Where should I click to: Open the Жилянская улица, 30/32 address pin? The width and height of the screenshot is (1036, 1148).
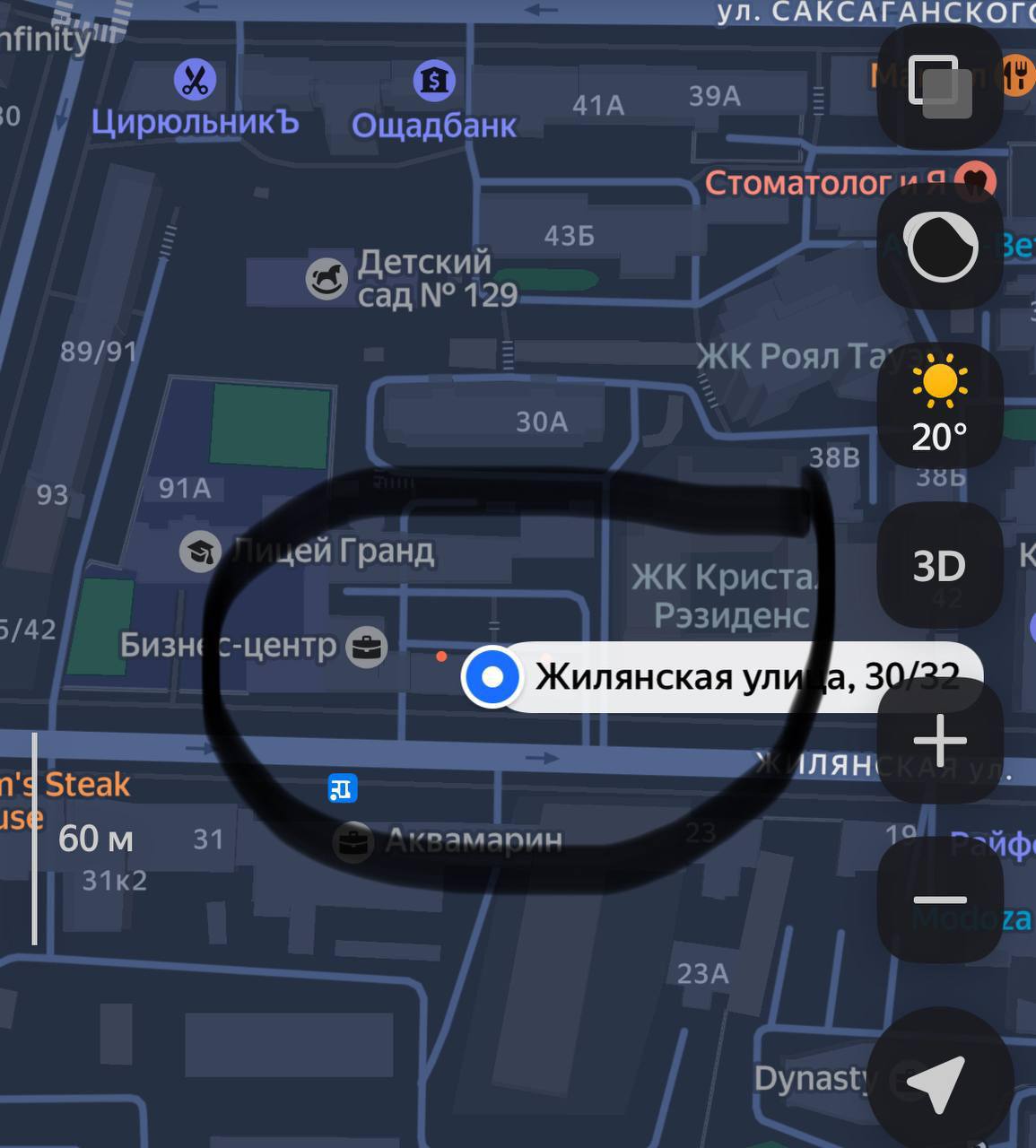point(492,677)
